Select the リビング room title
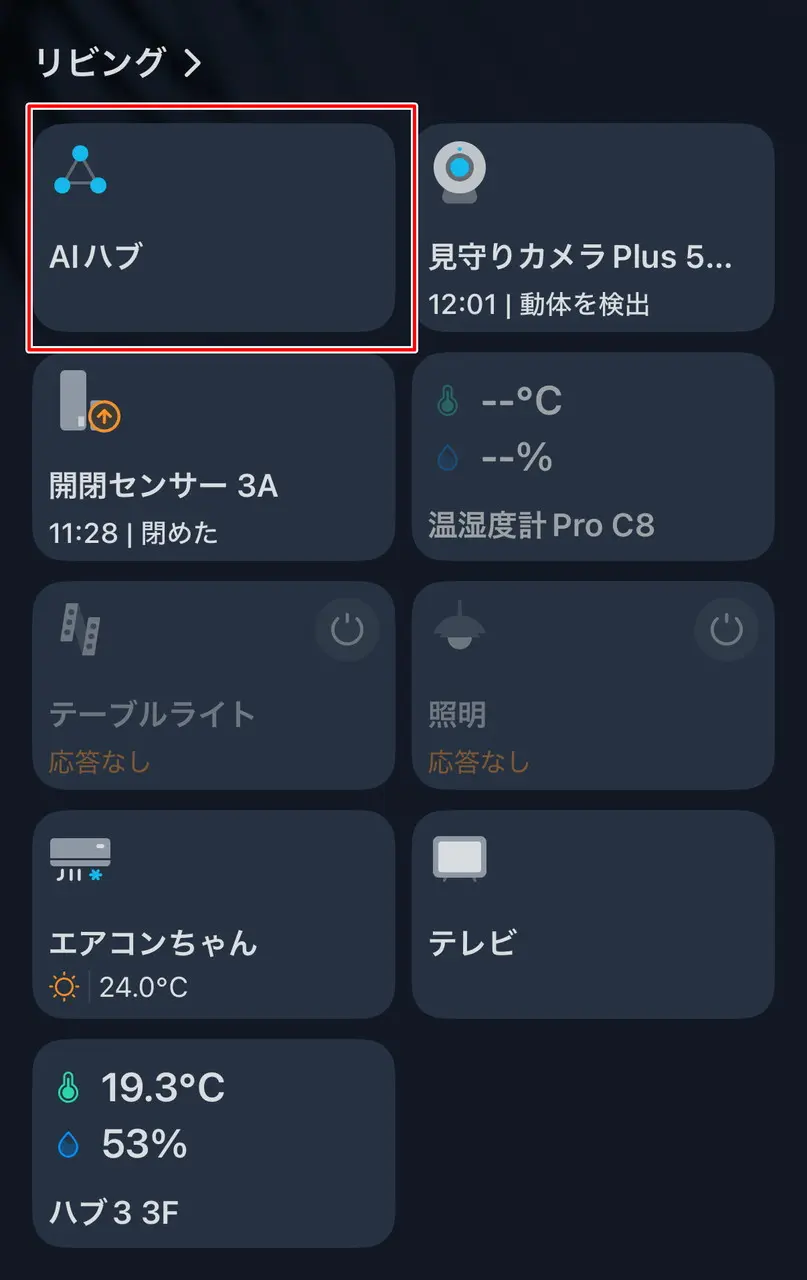The width and height of the screenshot is (807, 1280). [x=100, y=60]
